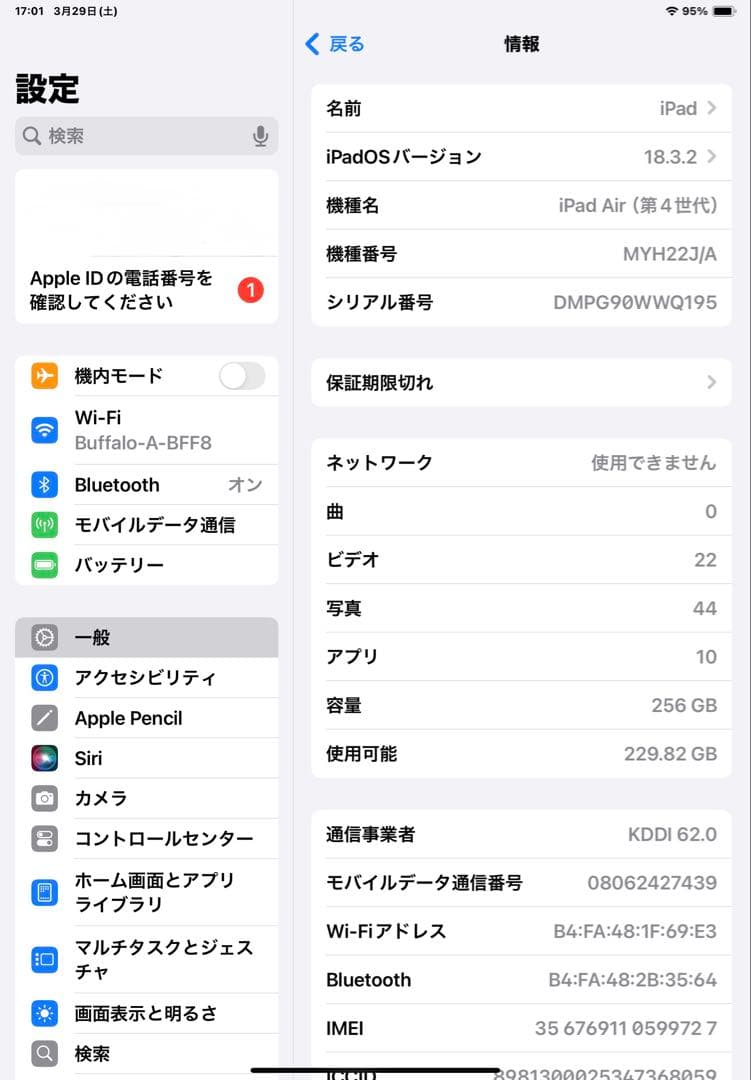
Task: Tap the 戻る (Back) button
Action: (x=335, y=44)
